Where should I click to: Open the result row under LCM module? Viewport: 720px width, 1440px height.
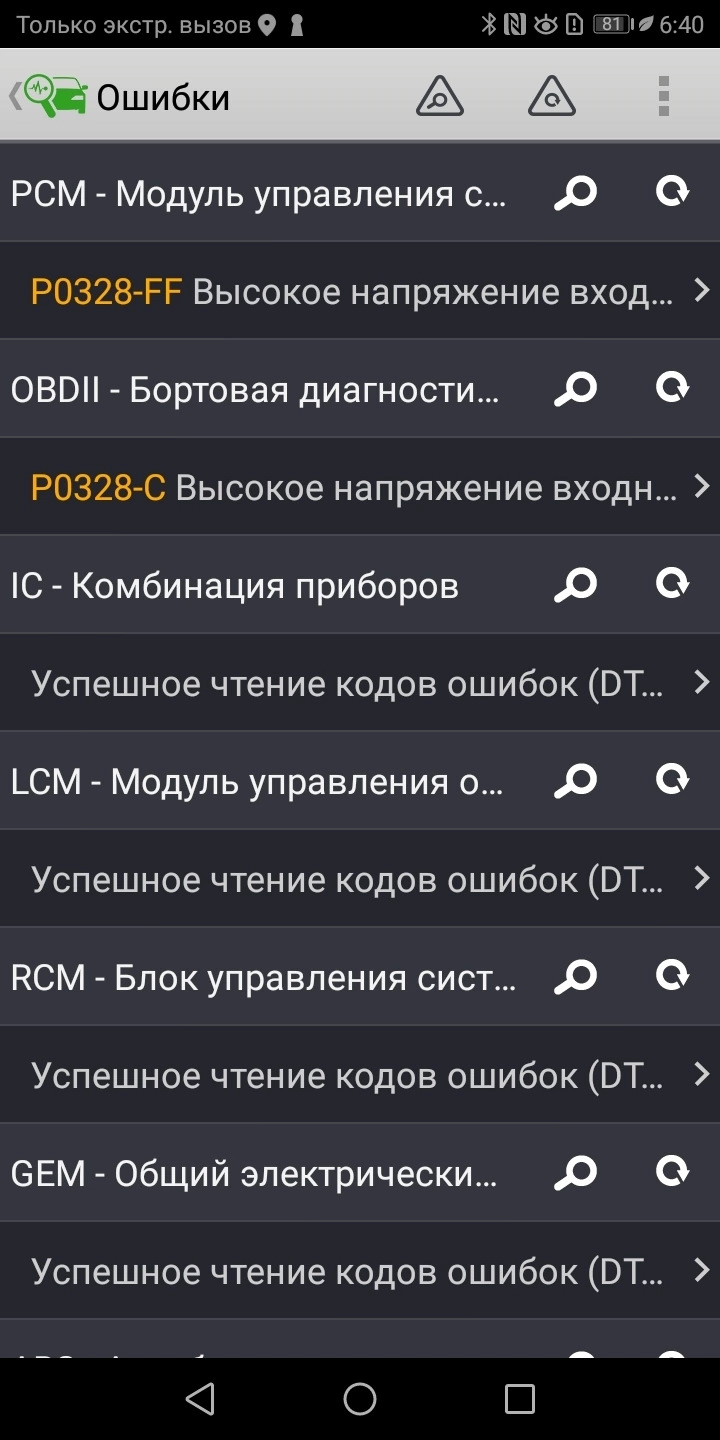360,879
